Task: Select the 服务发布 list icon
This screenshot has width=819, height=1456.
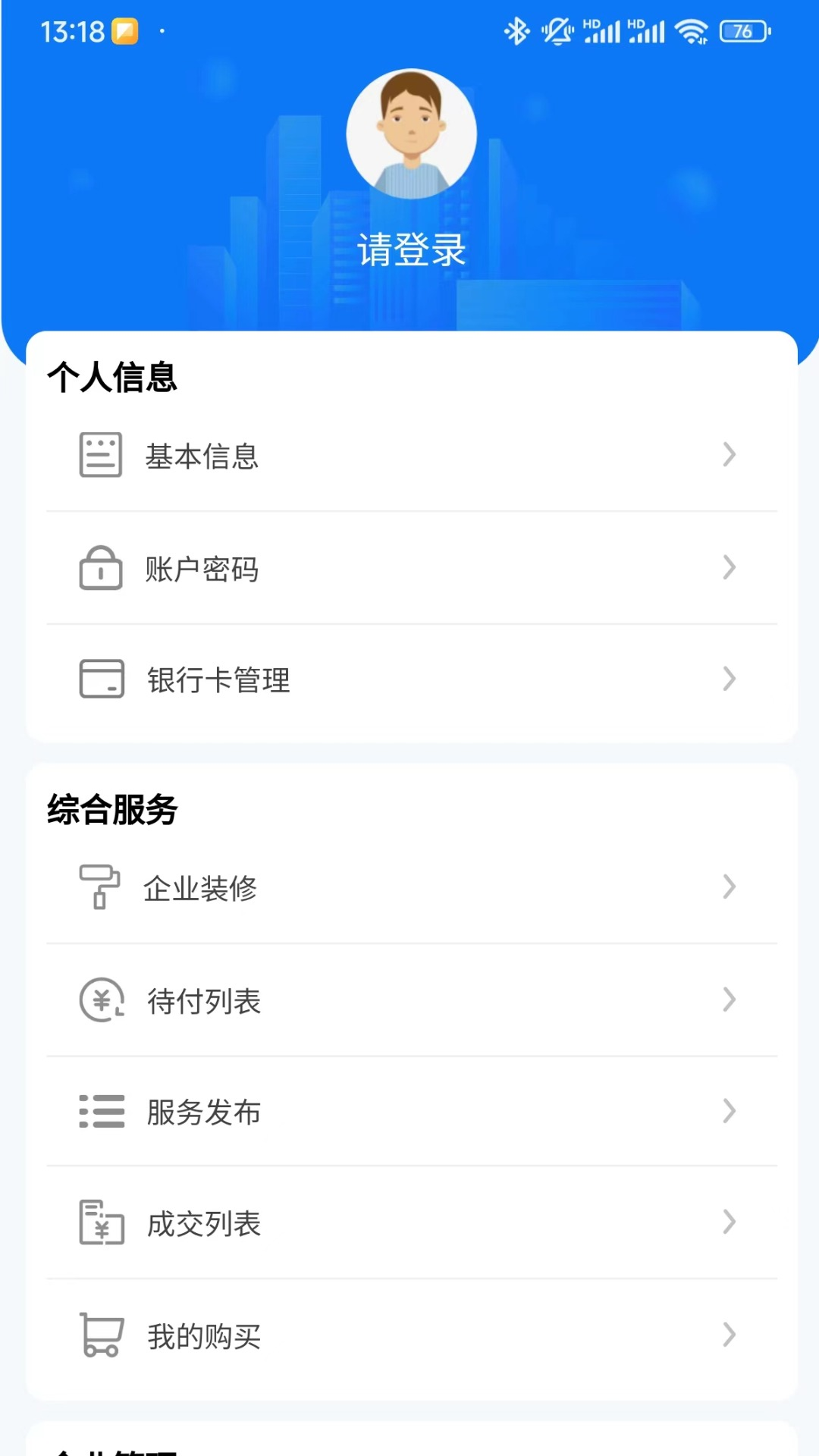Action: point(100,1112)
